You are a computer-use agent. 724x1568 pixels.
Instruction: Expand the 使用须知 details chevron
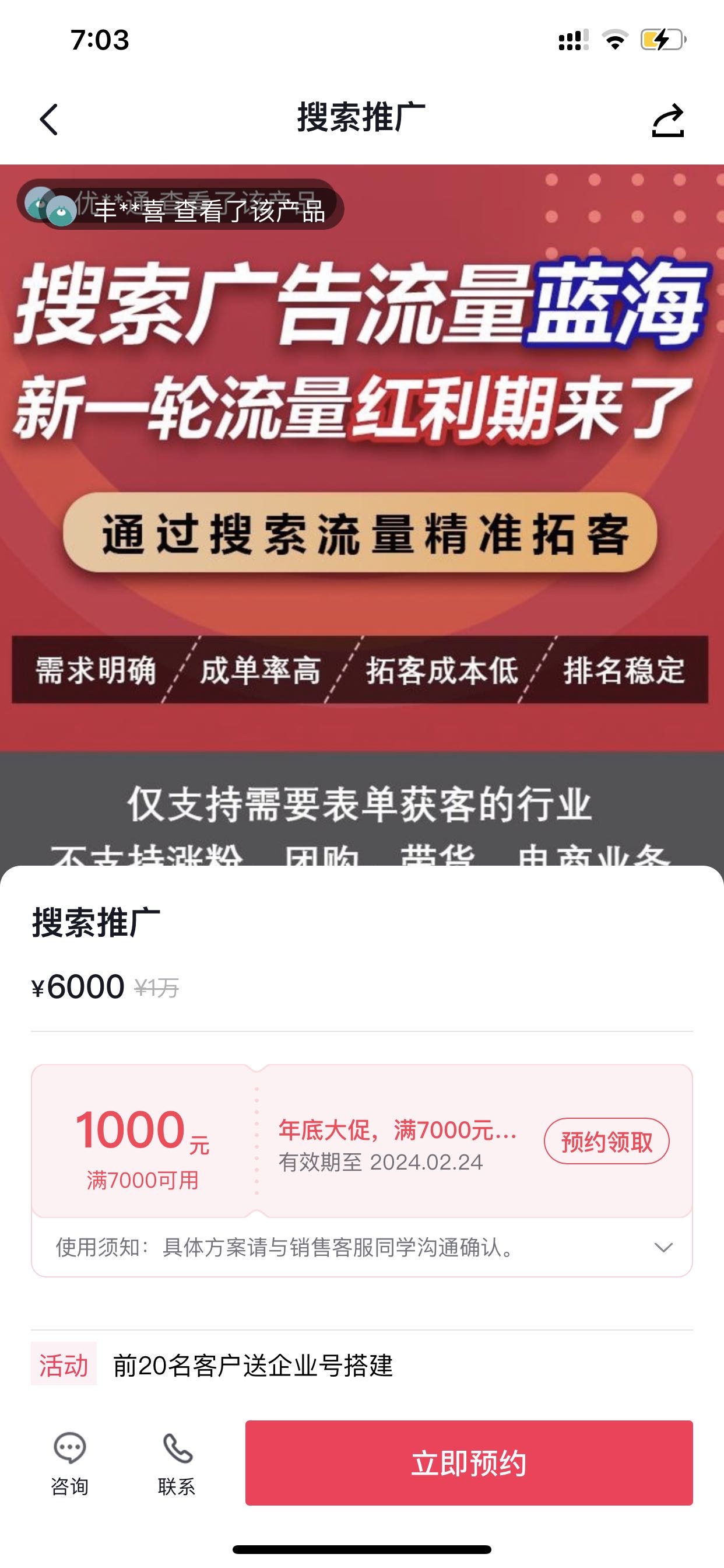click(663, 1247)
